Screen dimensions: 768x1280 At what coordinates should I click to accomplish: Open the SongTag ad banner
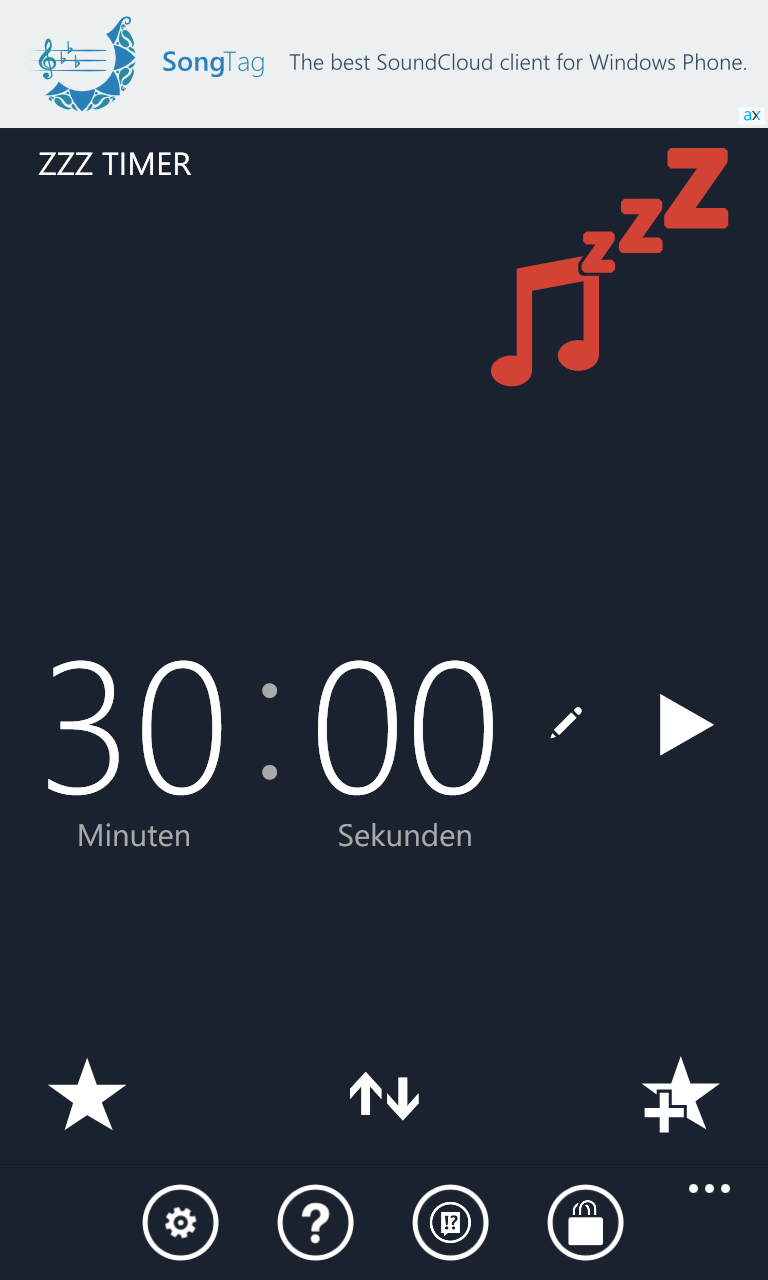pos(384,64)
